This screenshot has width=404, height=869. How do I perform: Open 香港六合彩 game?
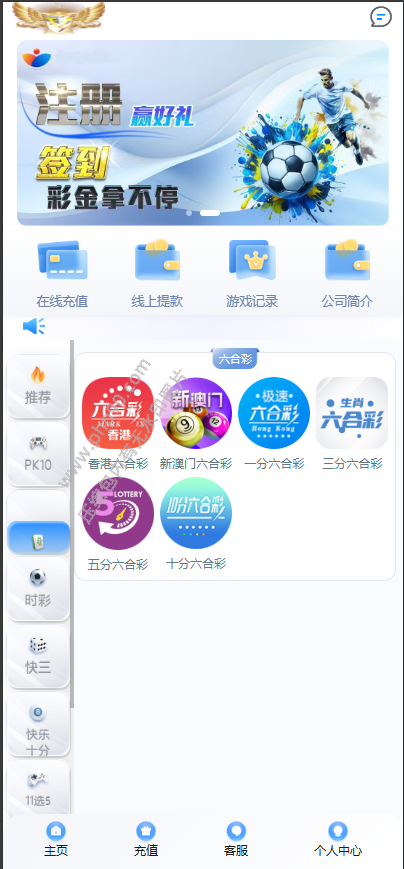(118, 424)
